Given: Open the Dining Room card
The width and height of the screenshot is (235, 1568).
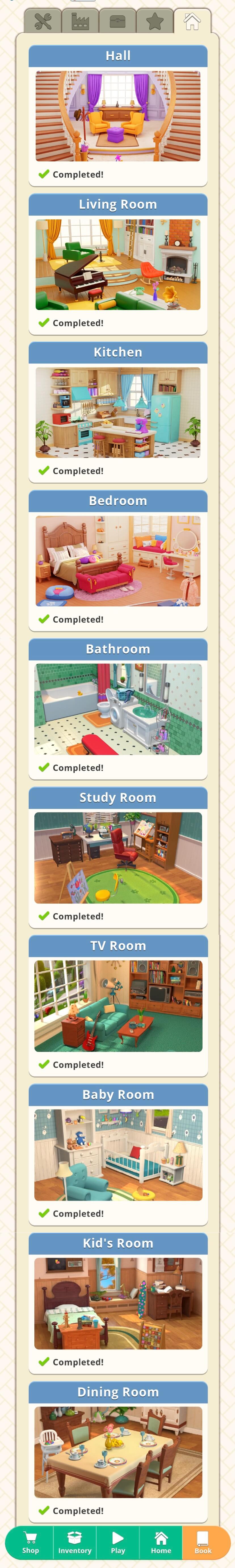Looking at the screenshot, I should pyautogui.click(x=118, y=1452).
